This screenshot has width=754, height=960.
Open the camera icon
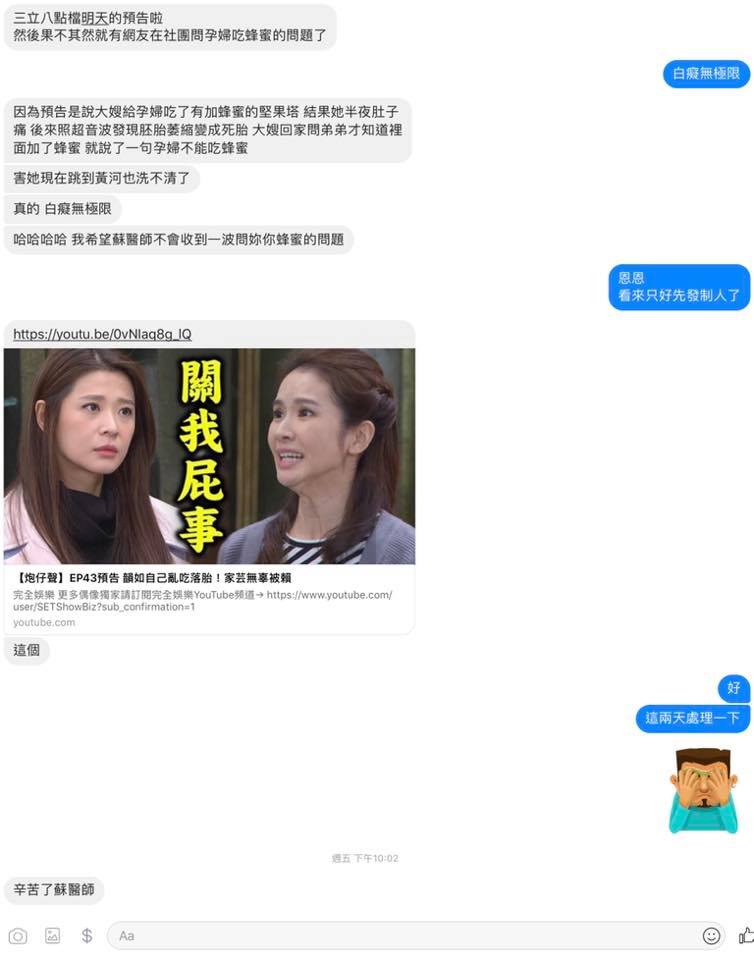click(18, 936)
